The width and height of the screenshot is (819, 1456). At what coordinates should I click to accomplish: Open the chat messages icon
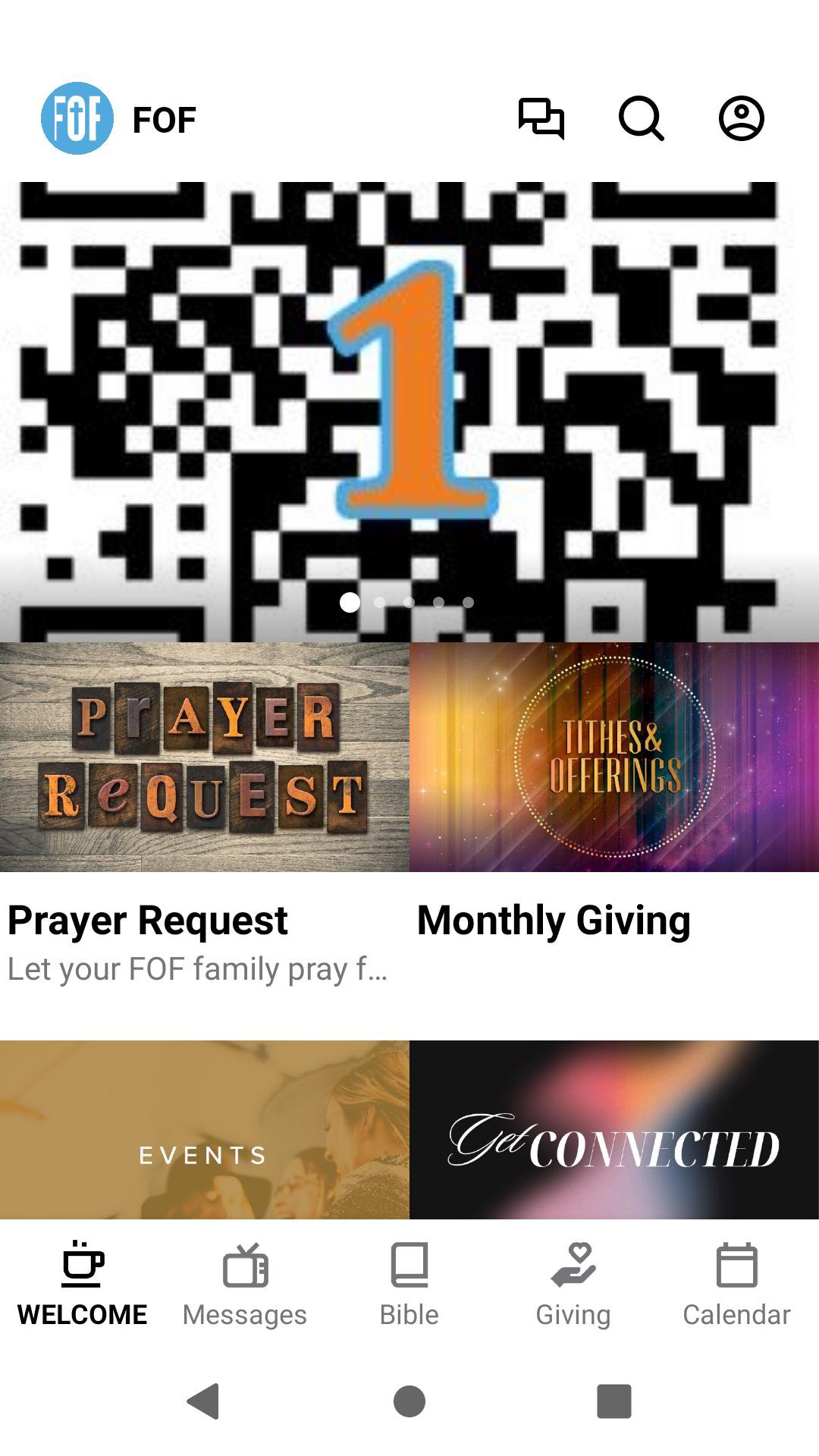[541, 118]
